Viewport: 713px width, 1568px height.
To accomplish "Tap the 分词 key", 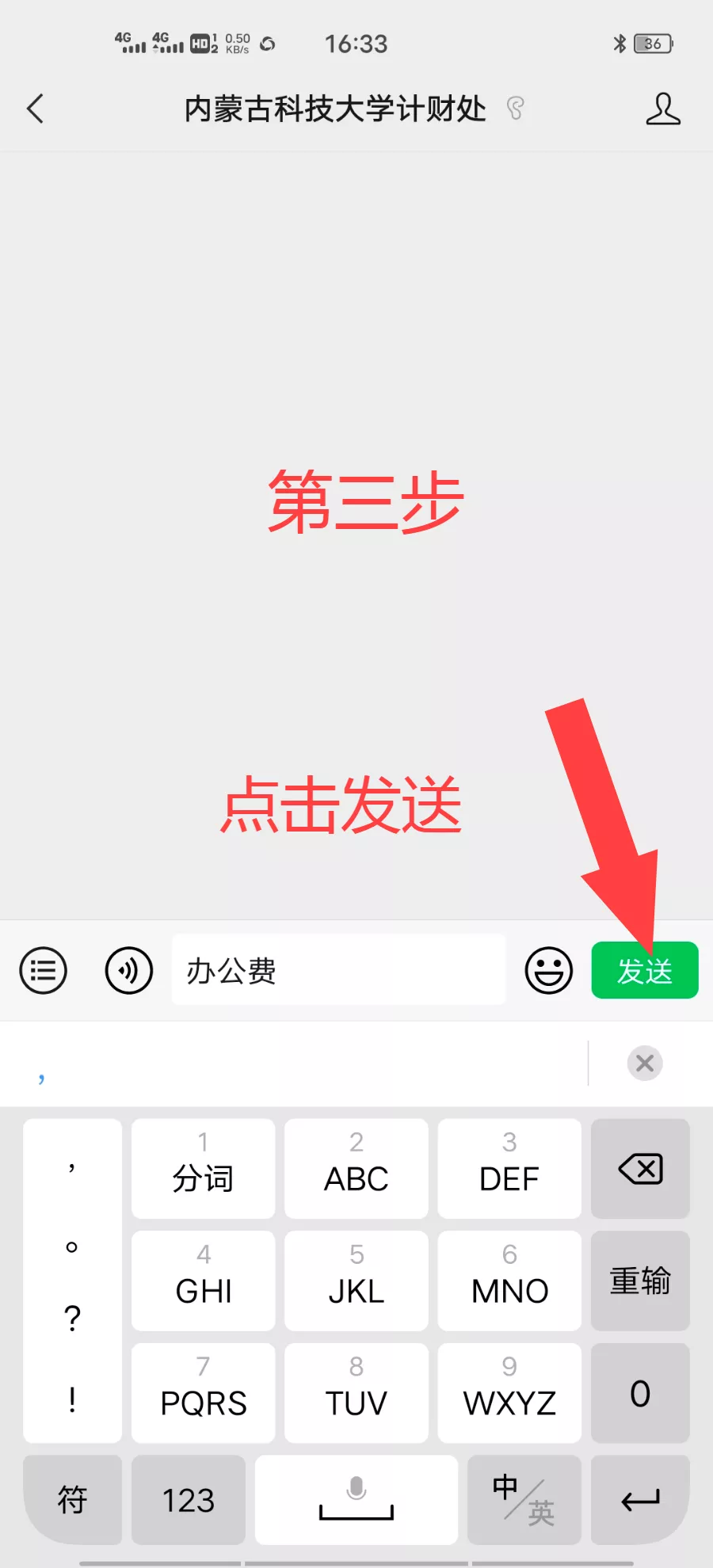I will click(203, 1169).
